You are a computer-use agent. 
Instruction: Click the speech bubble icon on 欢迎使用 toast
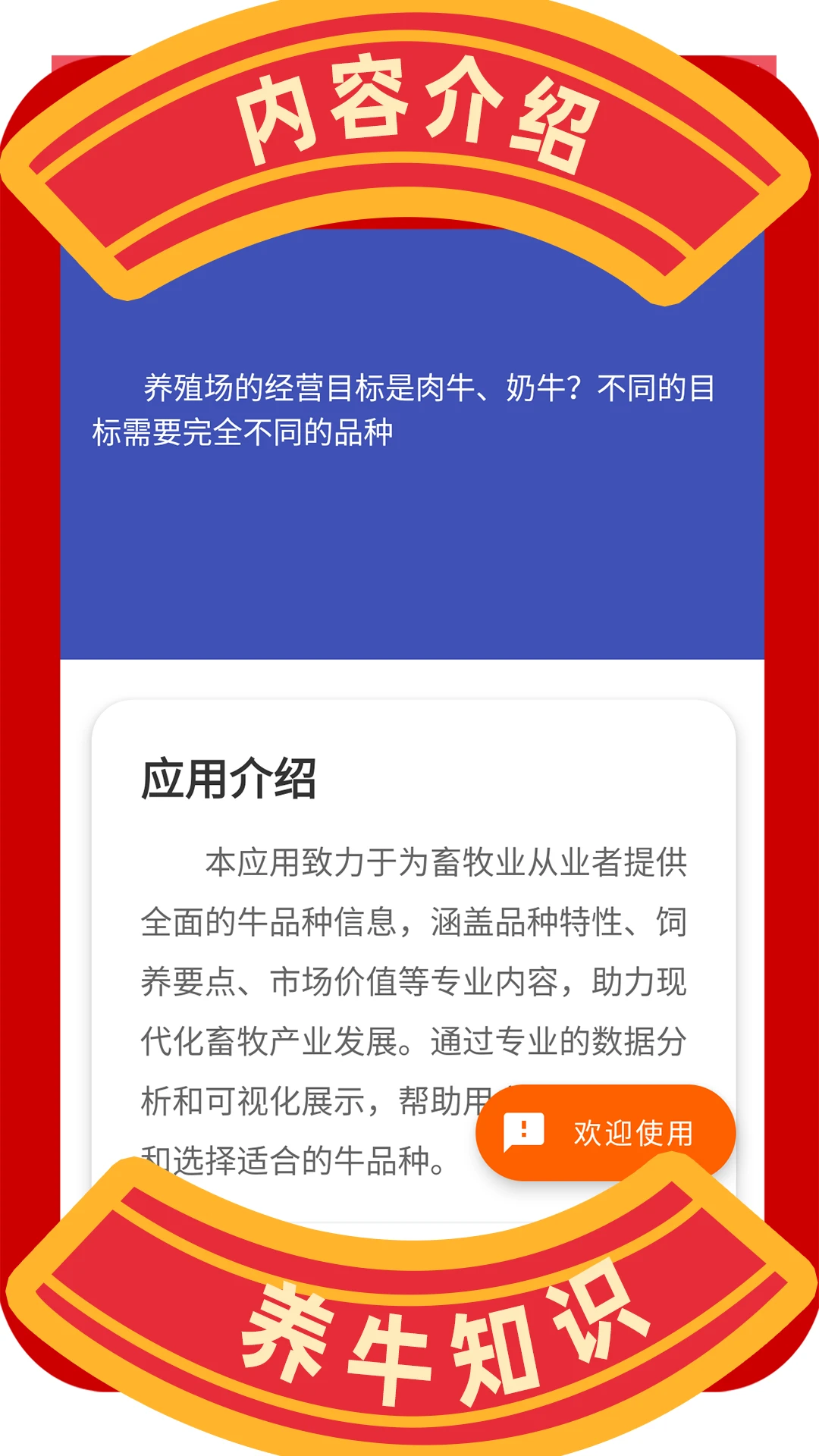coord(525,1131)
